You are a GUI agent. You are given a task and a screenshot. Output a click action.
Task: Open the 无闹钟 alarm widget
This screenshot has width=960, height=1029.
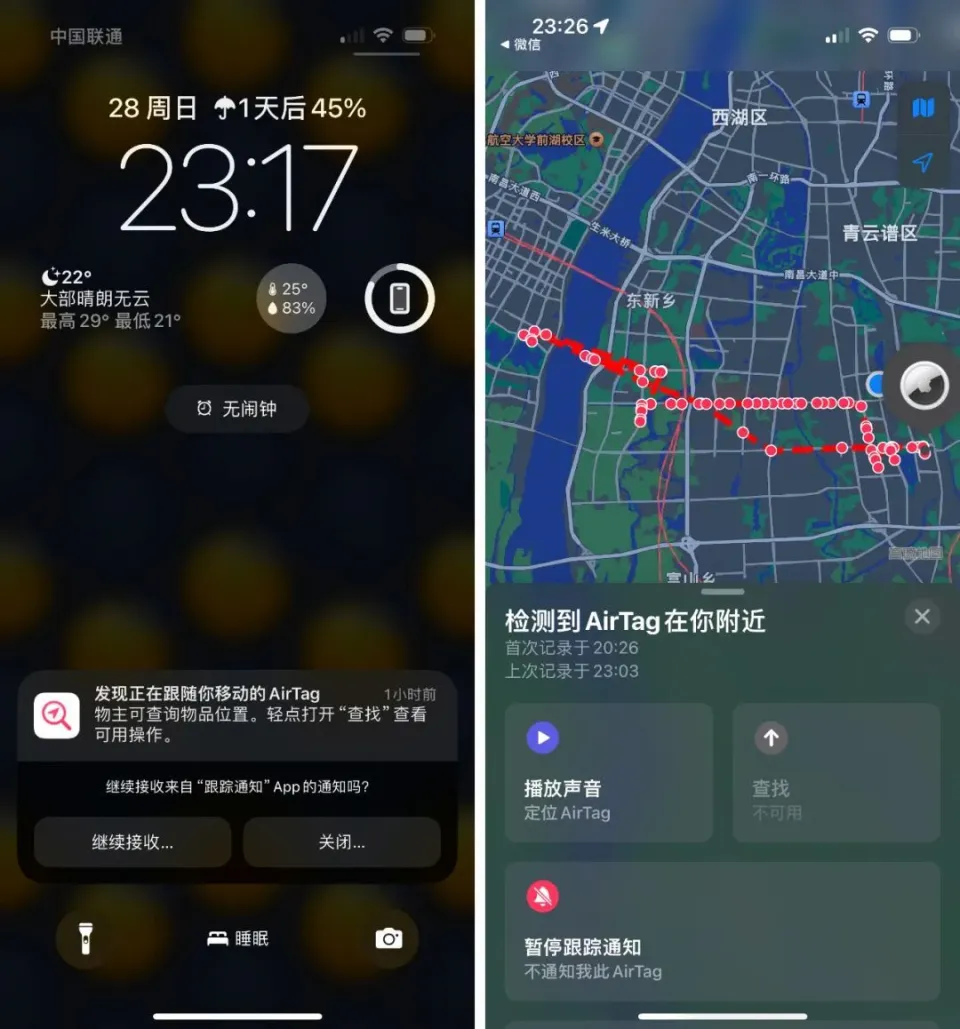coord(237,408)
